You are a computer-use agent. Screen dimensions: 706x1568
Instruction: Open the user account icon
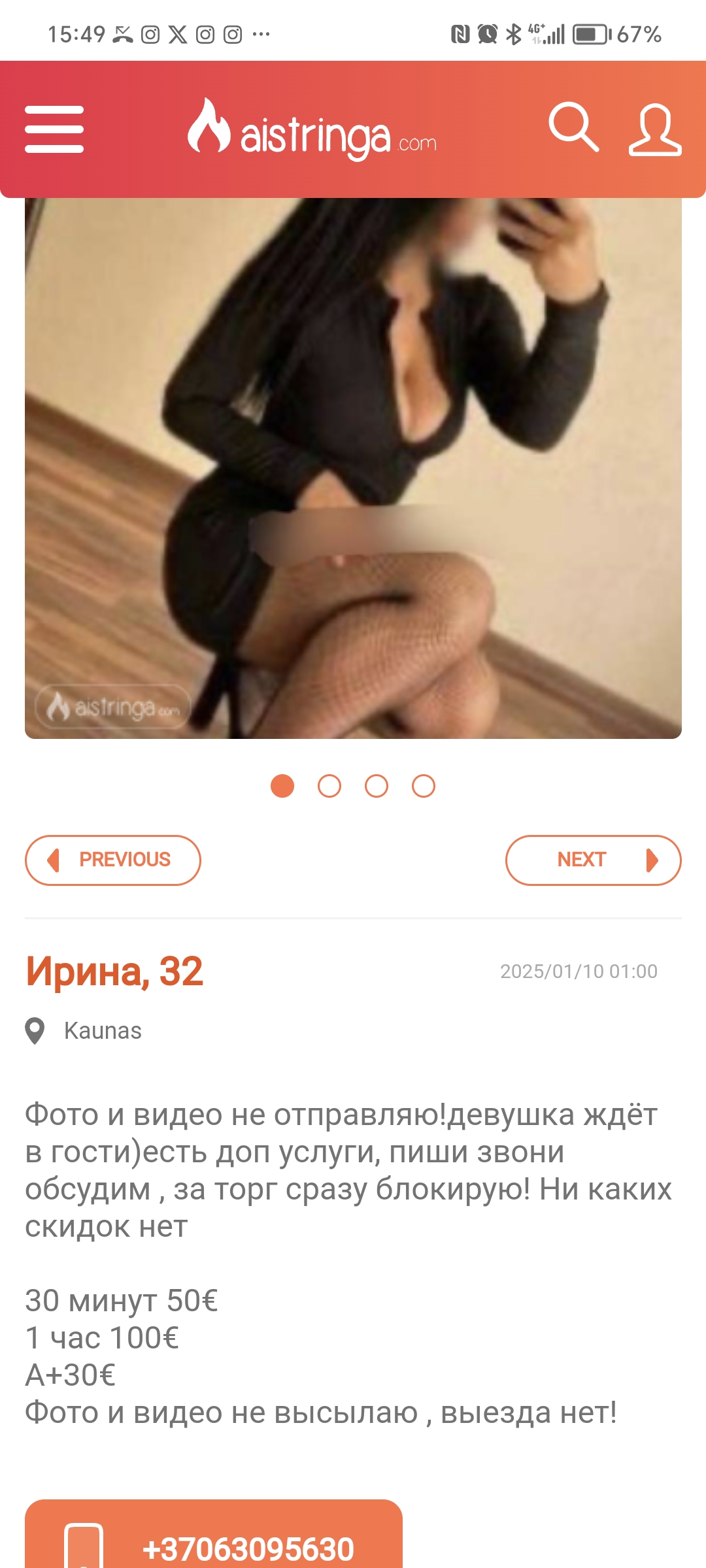[x=655, y=129]
